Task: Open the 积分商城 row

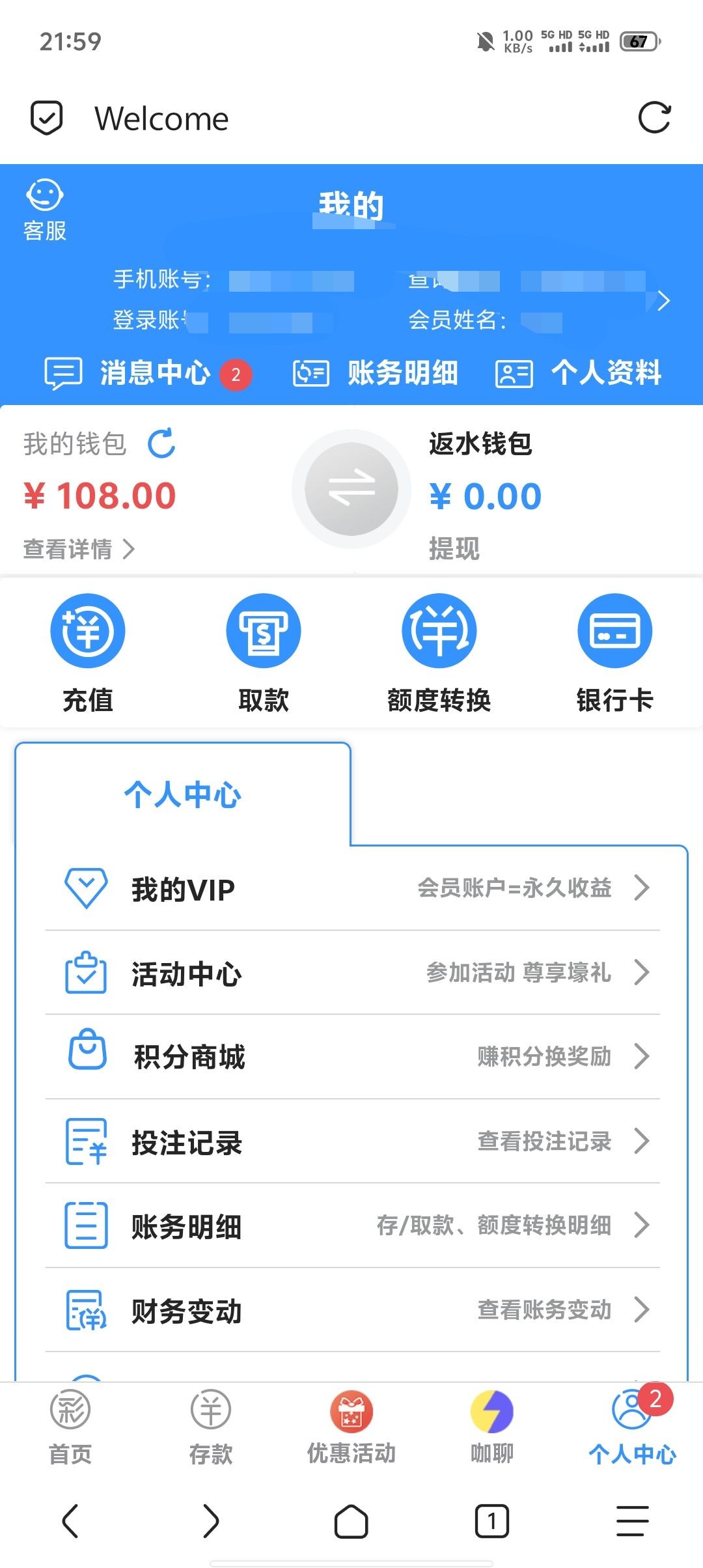Action: 351,1056
